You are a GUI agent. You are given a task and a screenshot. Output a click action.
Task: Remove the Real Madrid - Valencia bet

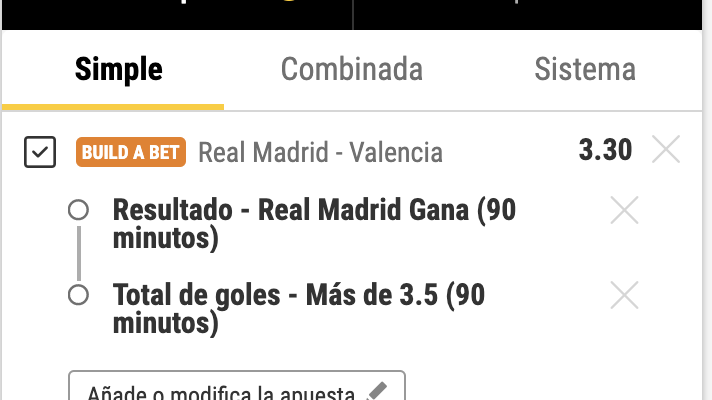coord(665,151)
